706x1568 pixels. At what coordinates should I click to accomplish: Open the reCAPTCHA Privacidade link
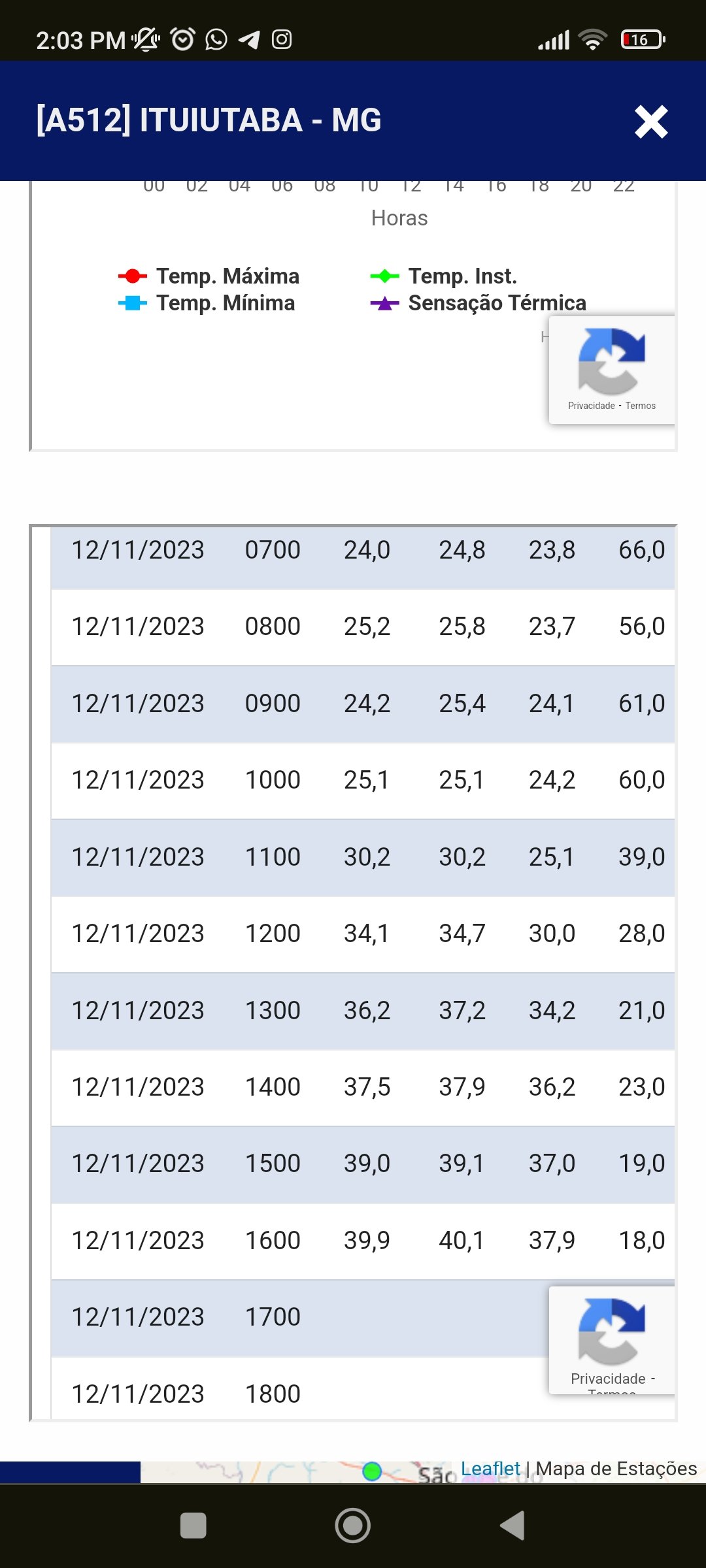[592, 406]
